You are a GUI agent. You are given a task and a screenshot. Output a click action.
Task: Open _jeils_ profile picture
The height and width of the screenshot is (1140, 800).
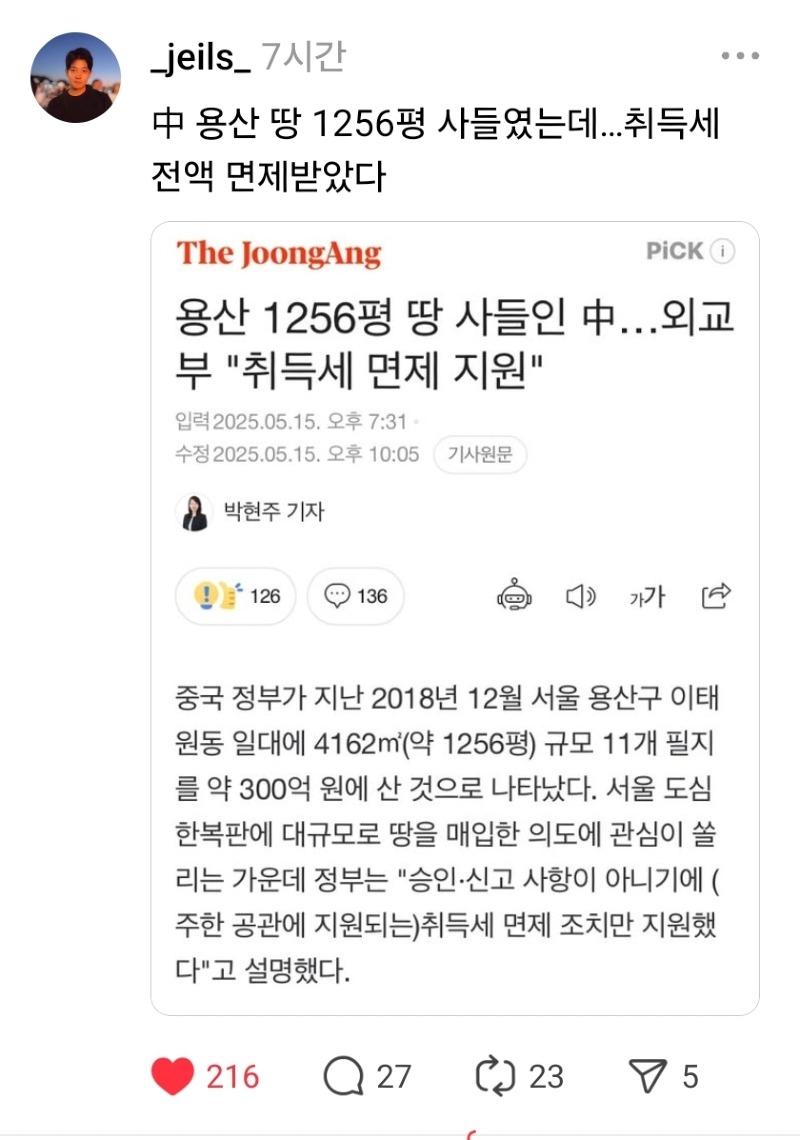[x=76, y=78]
